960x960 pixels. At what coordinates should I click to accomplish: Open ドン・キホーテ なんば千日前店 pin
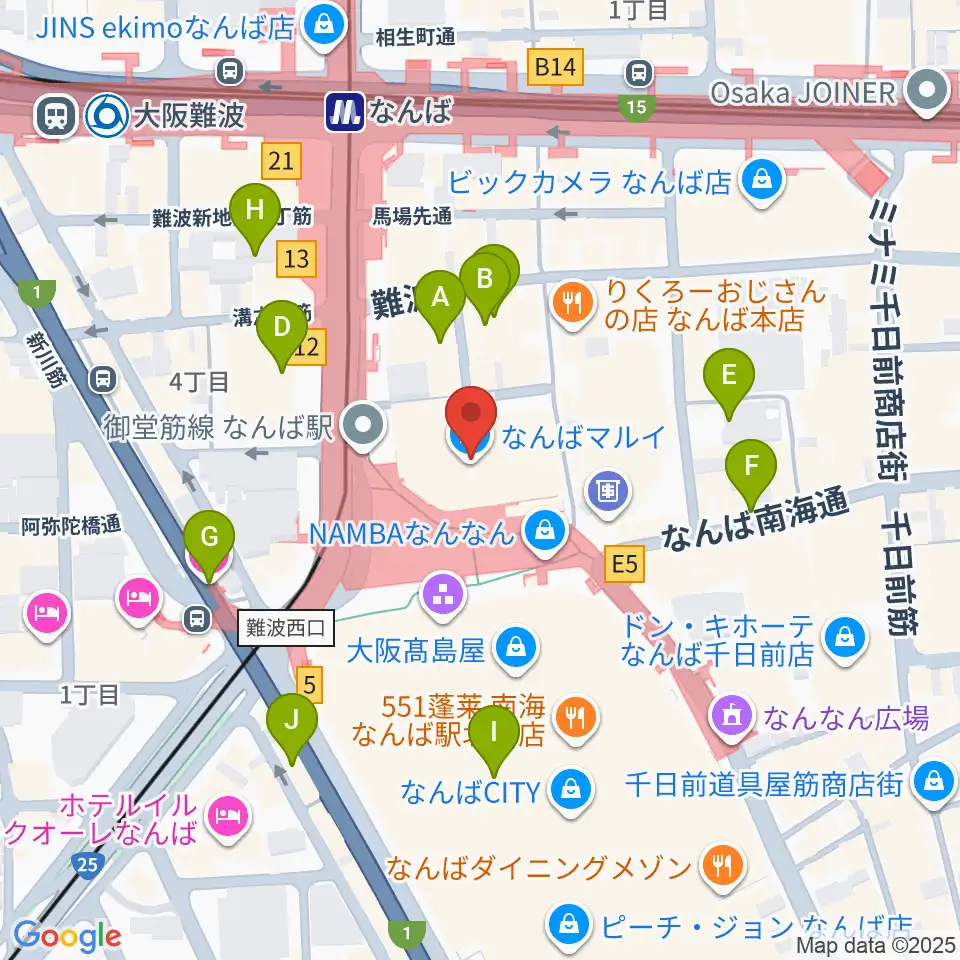[x=845, y=640]
